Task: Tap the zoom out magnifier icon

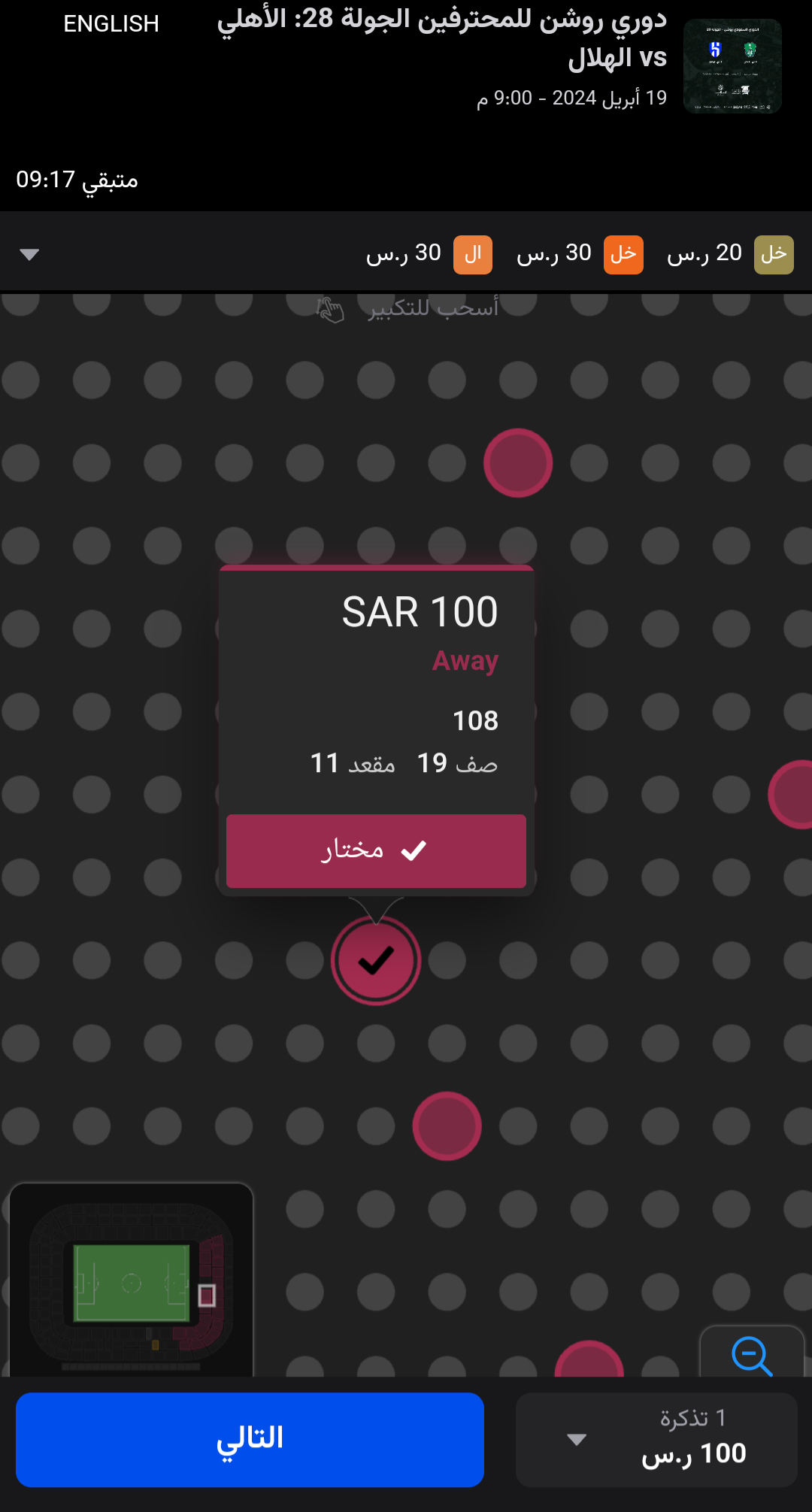Action: (x=752, y=1355)
